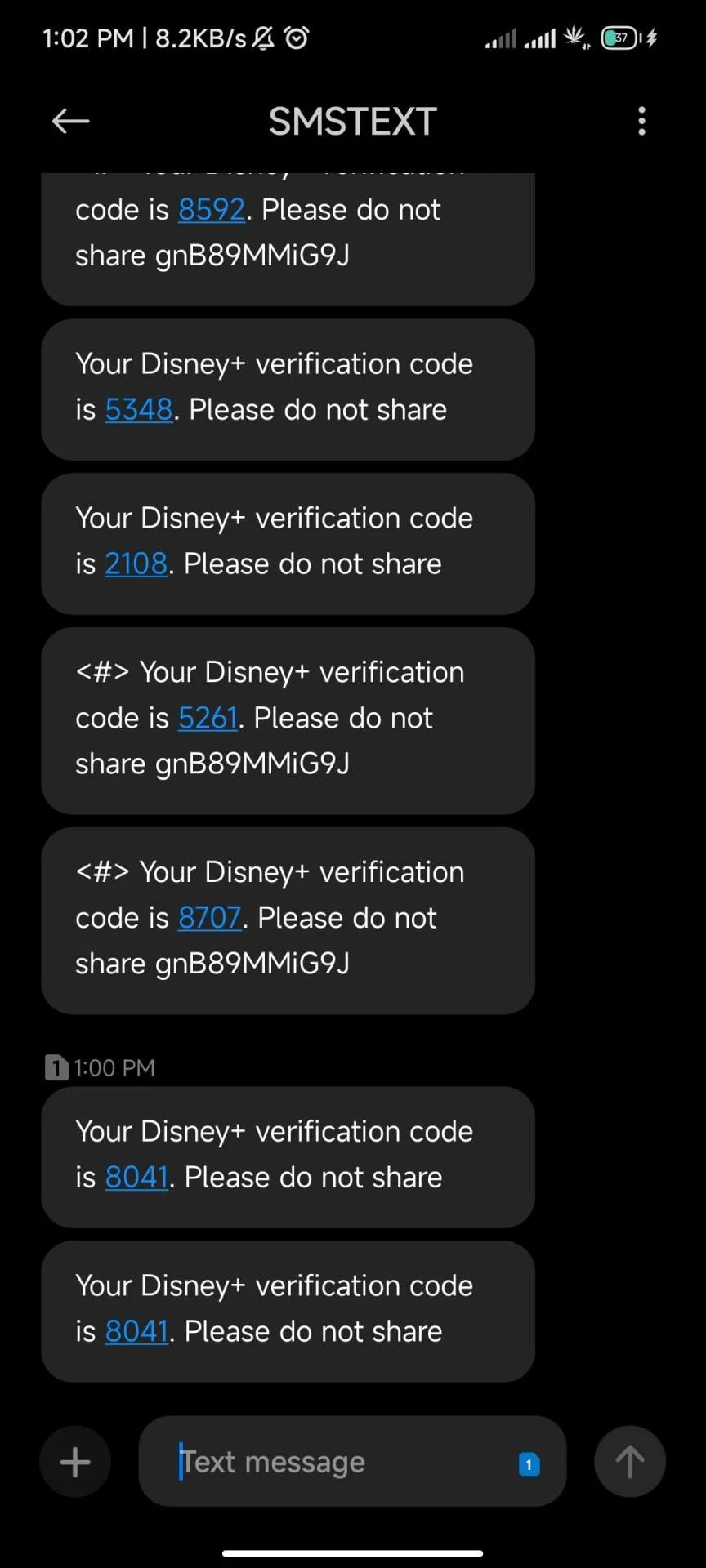The width and height of the screenshot is (706, 1568).
Task: Open the three-dot overflow menu
Action: click(x=642, y=122)
